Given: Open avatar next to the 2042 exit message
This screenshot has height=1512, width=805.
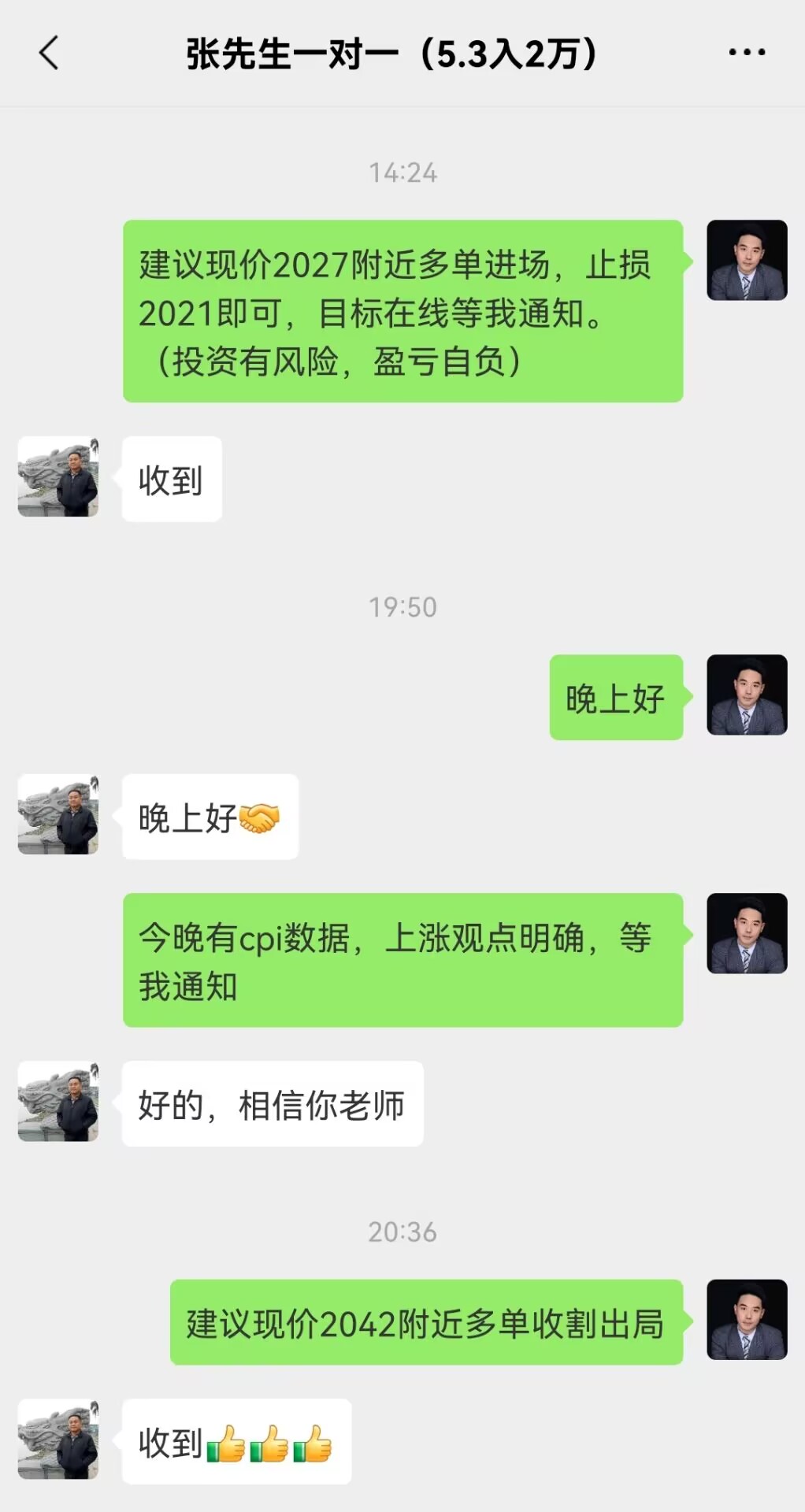Looking at the screenshot, I should 746,1320.
